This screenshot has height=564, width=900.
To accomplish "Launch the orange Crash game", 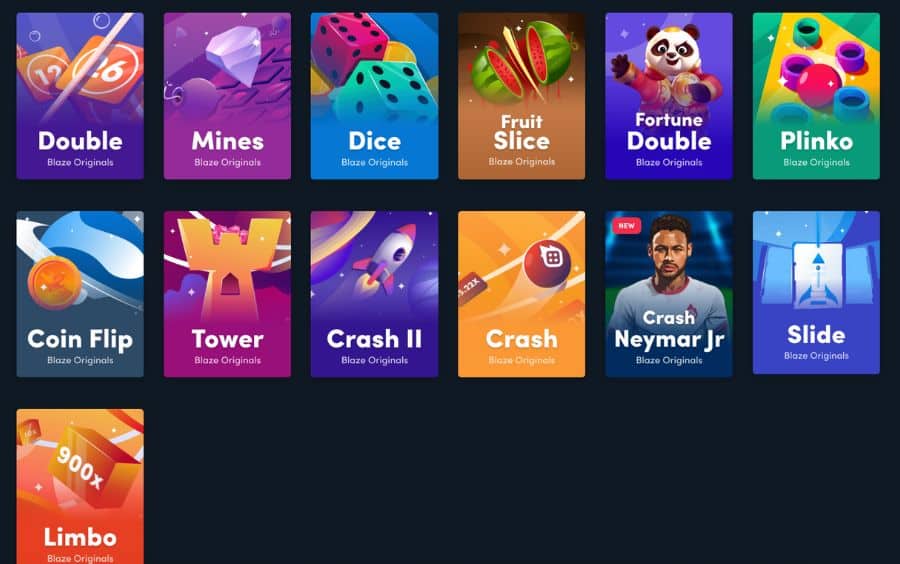I will coord(521,294).
